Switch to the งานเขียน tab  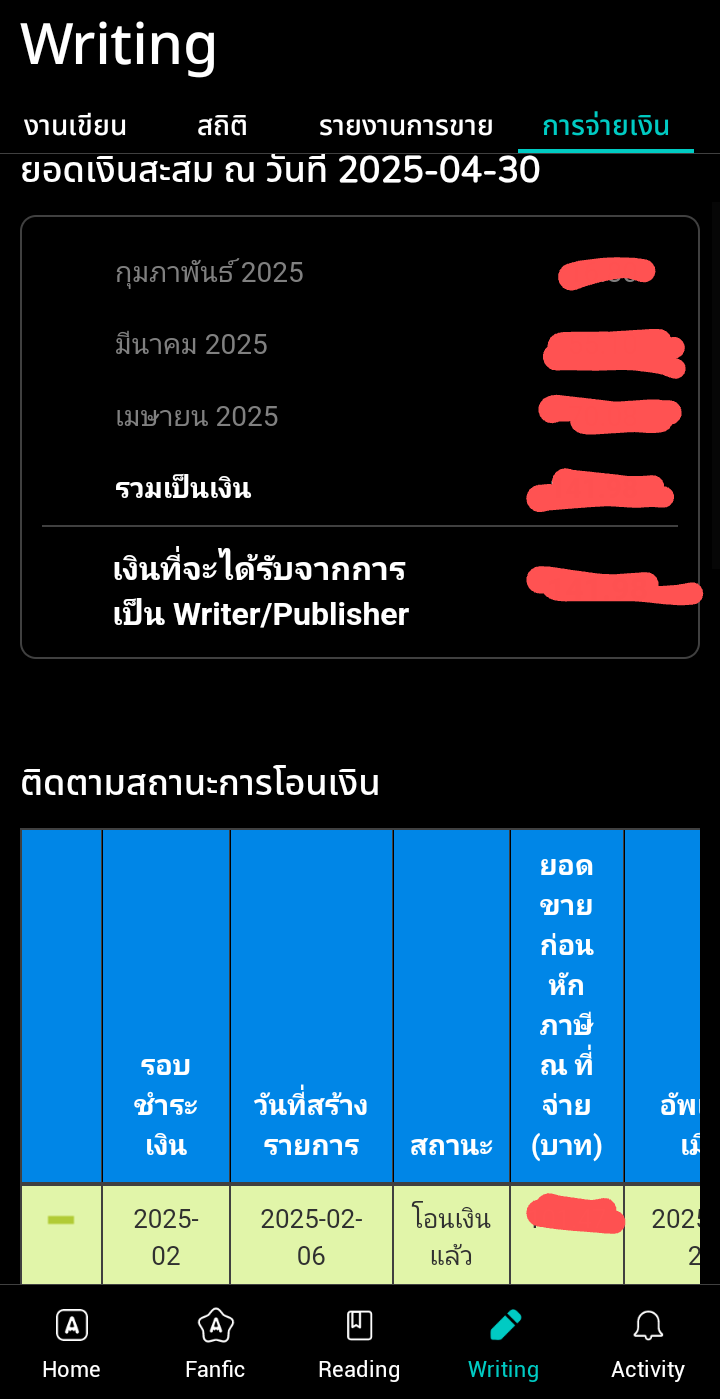click(75, 127)
